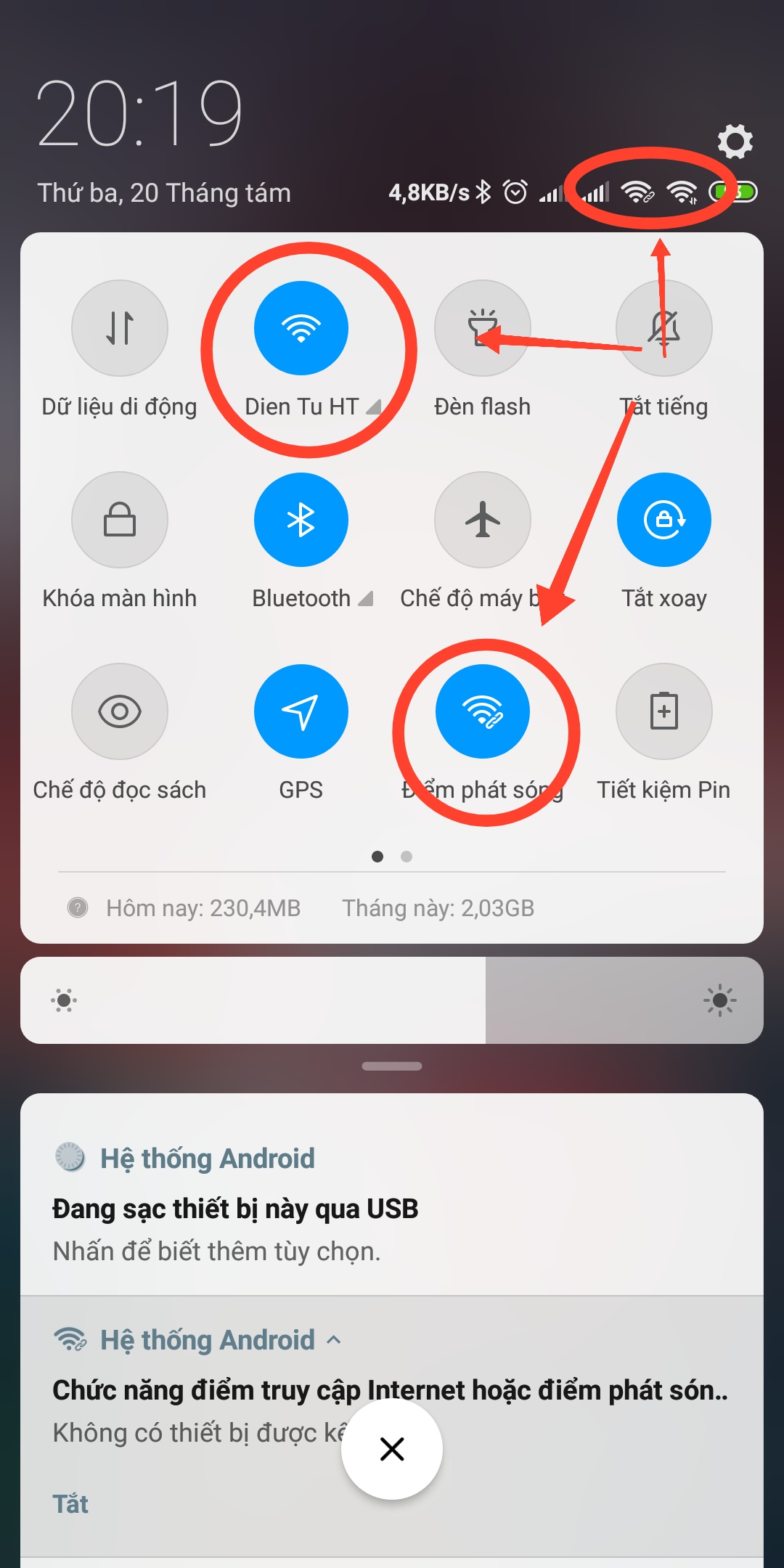Enable Chế độ đọc sách reading mode
Screen dimensions: 784x1568
[120, 711]
